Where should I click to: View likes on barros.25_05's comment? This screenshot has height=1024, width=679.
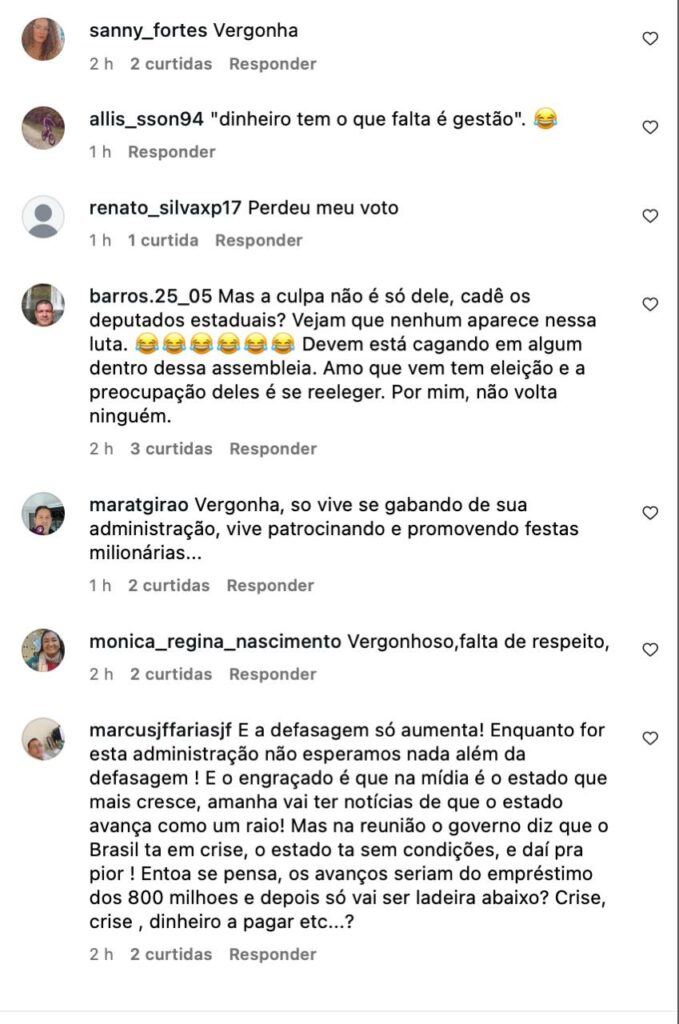tap(170, 449)
